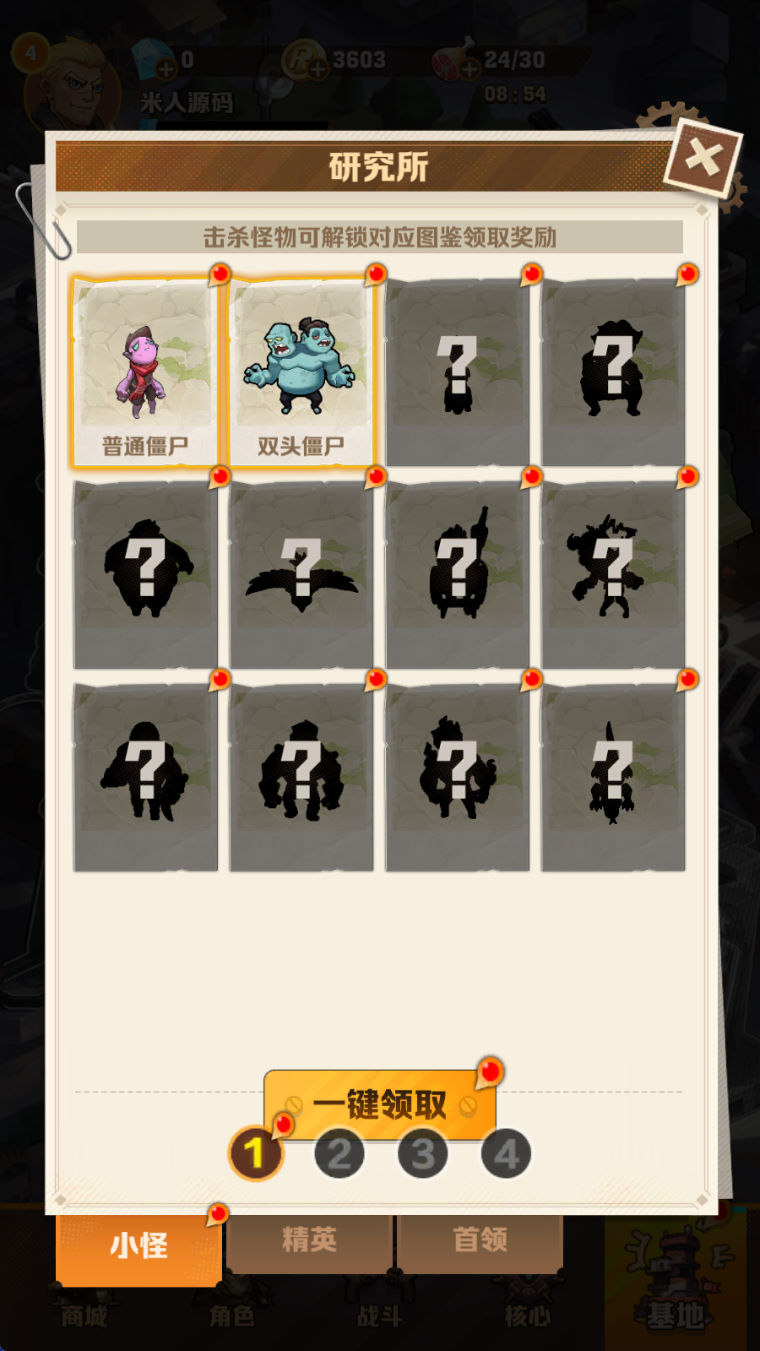Switch to the 首领 boss tab

point(480,1241)
